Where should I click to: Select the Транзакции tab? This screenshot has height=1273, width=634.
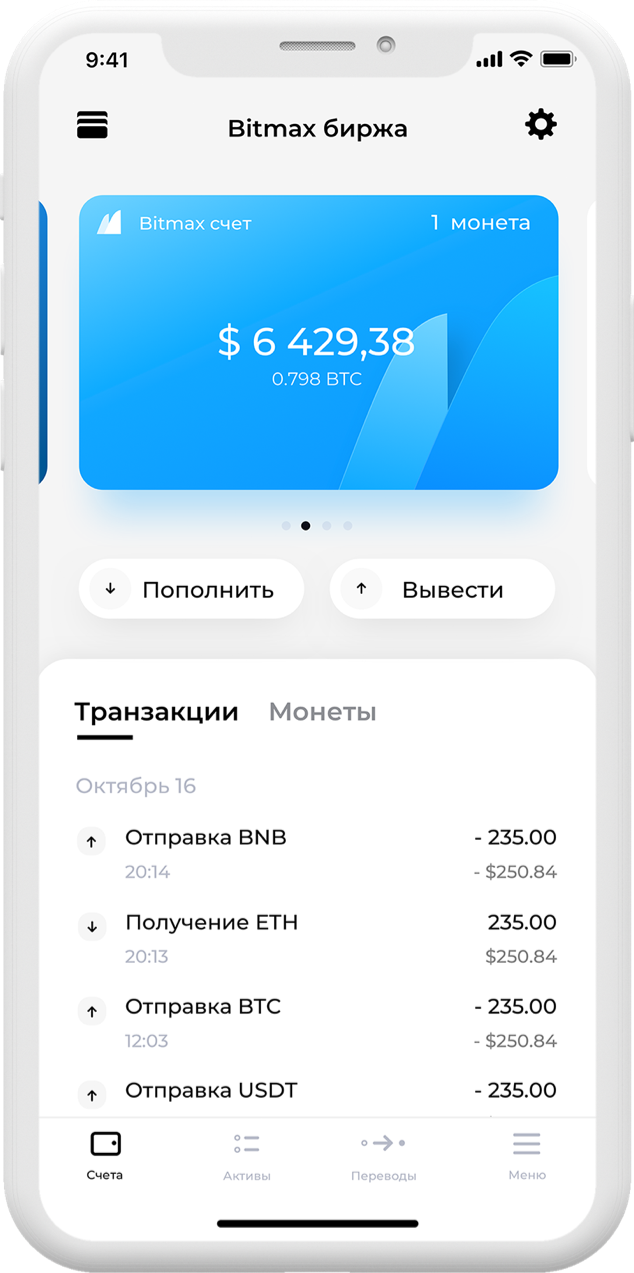[x=157, y=712]
